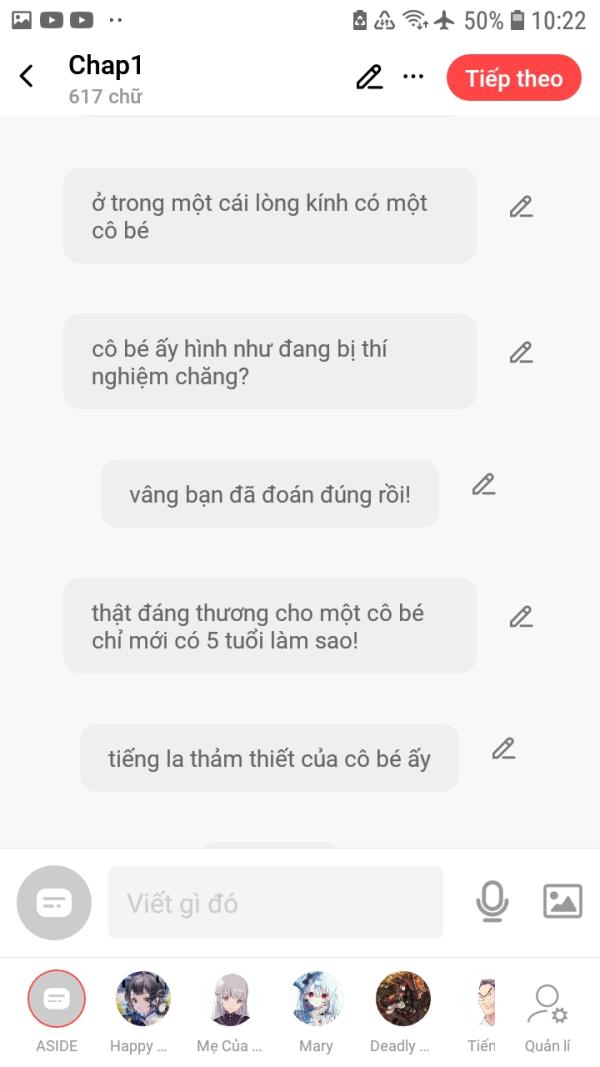
Task: Choose the Tiến character
Action: [x=481, y=999]
